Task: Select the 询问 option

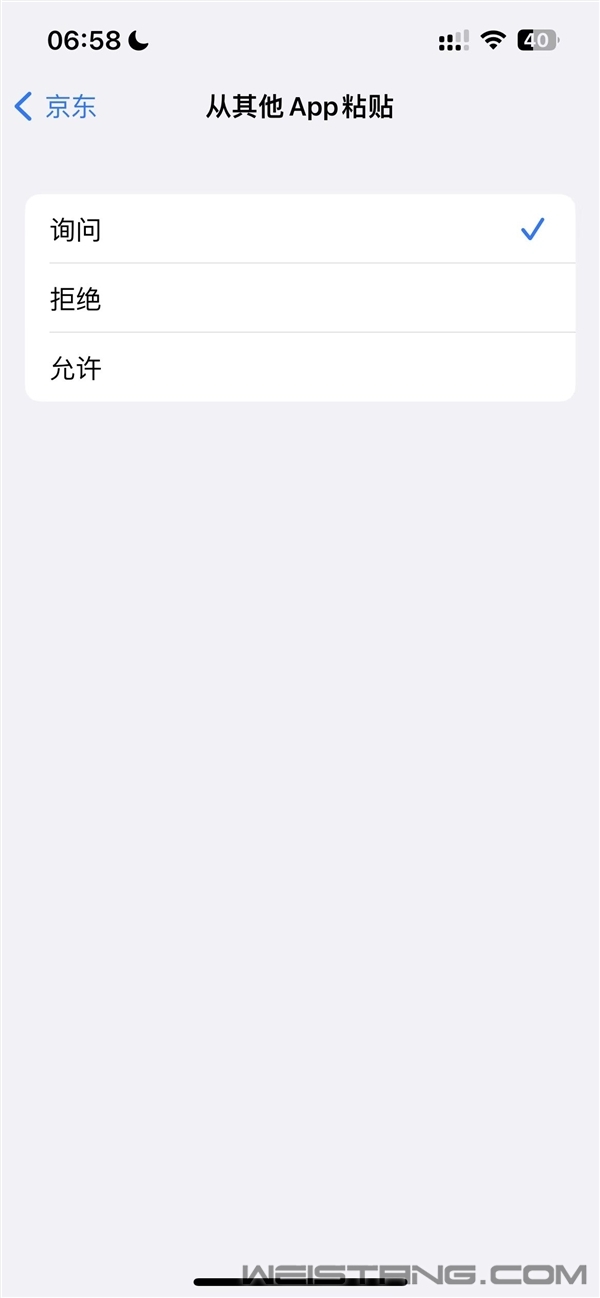Action: [300, 230]
